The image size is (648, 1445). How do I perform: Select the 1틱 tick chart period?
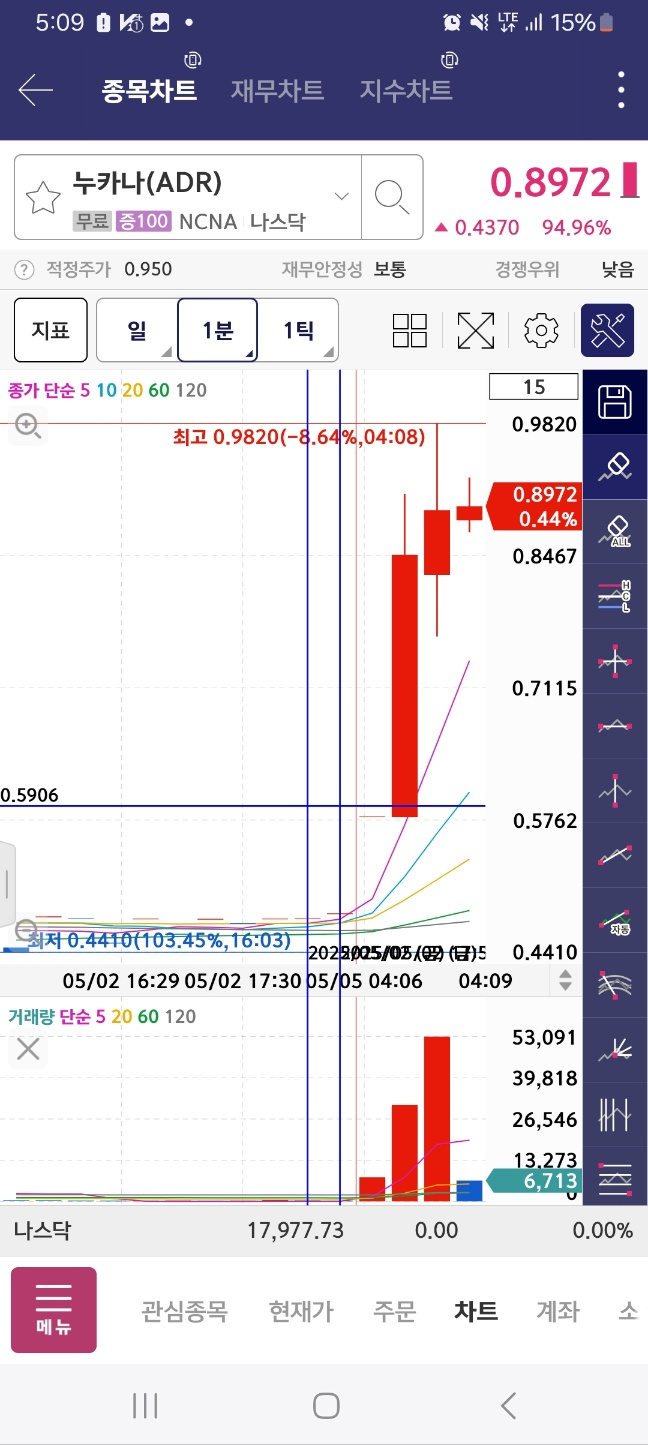[x=298, y=330]
